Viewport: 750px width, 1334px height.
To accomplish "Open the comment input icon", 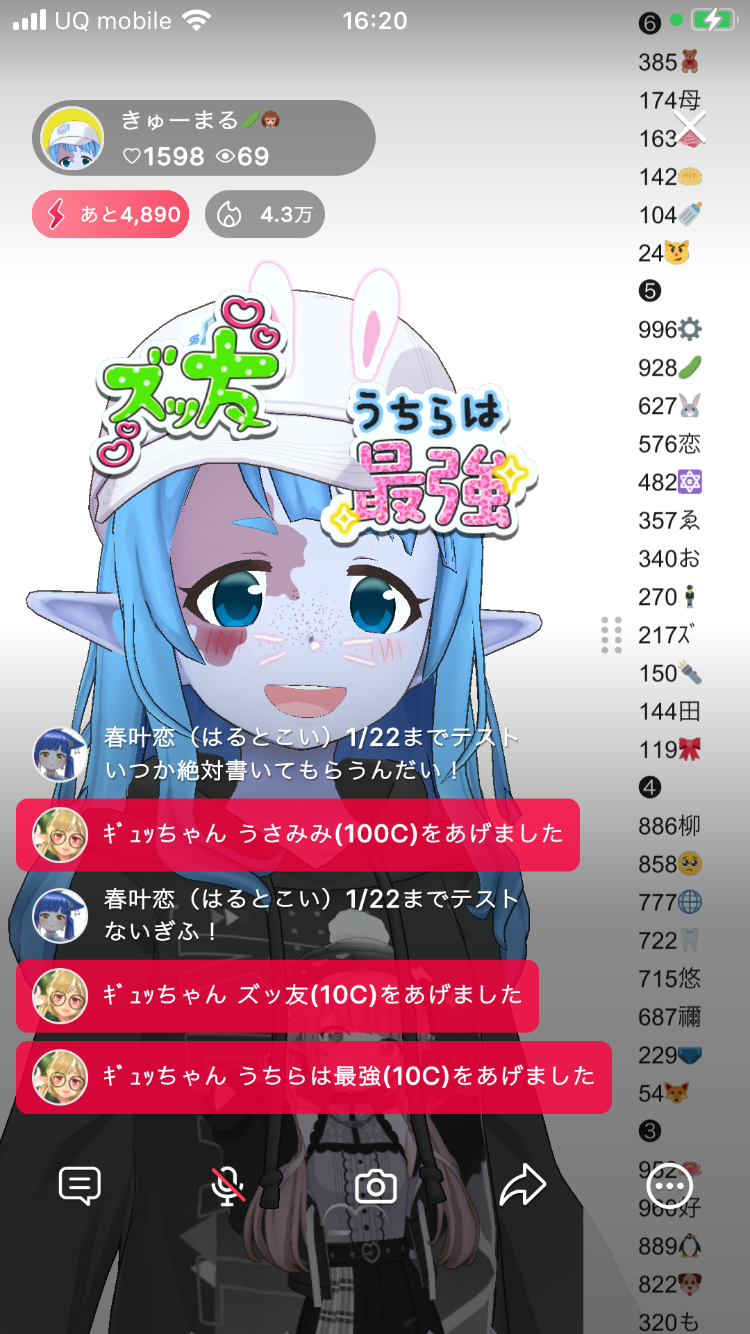I will (80, 1186).
